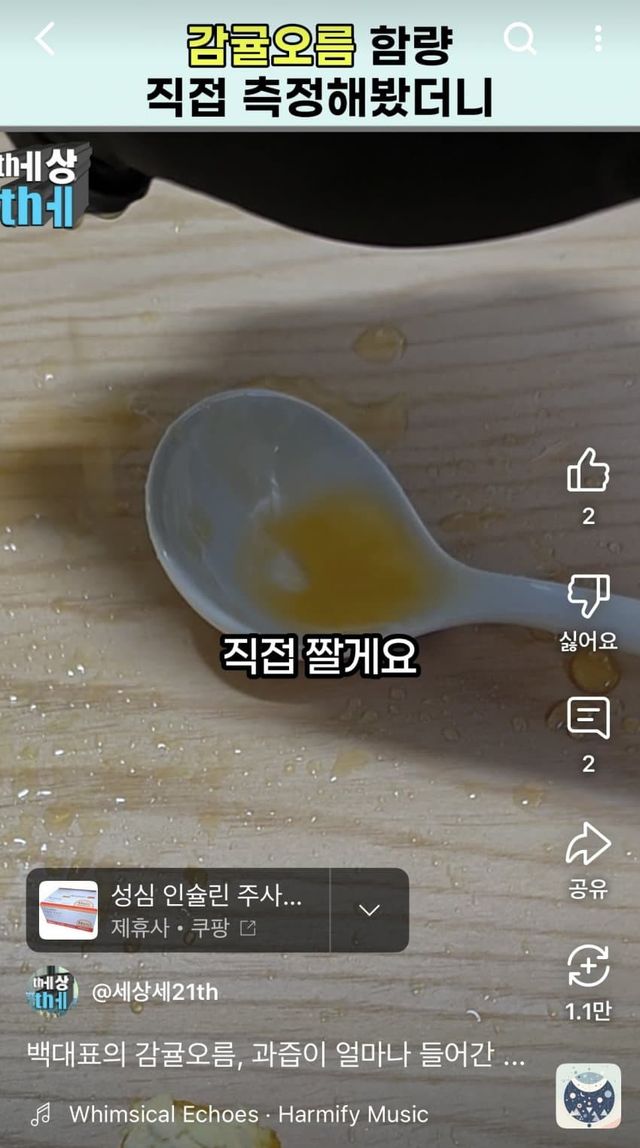Image resolution: width=640 pixels, height=1148 pixels.
Task: Tap the sound thumbnail in the corner
Action: (588, 1096)
